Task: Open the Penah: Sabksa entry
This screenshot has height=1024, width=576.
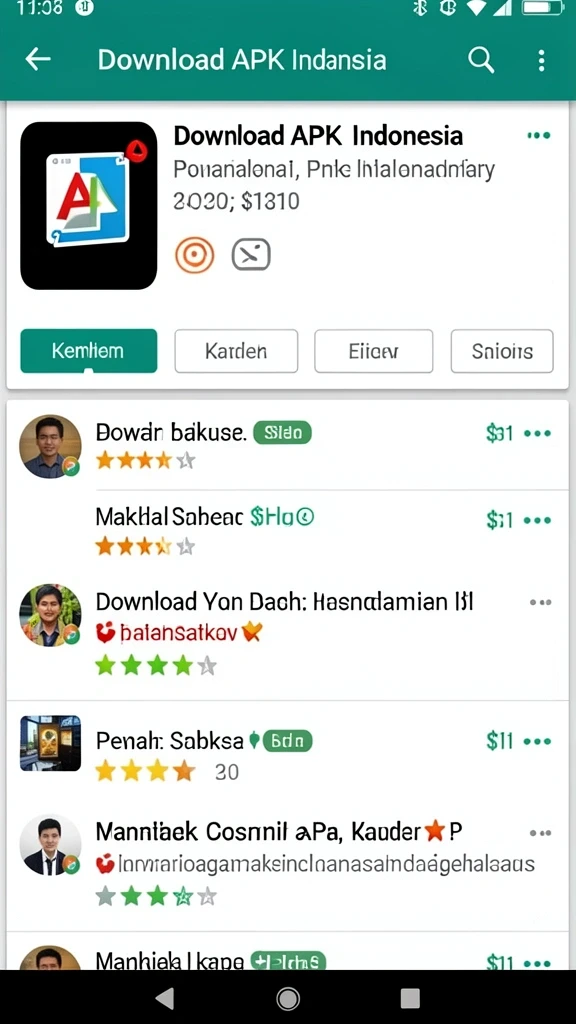Action: (x=287, y=754)
